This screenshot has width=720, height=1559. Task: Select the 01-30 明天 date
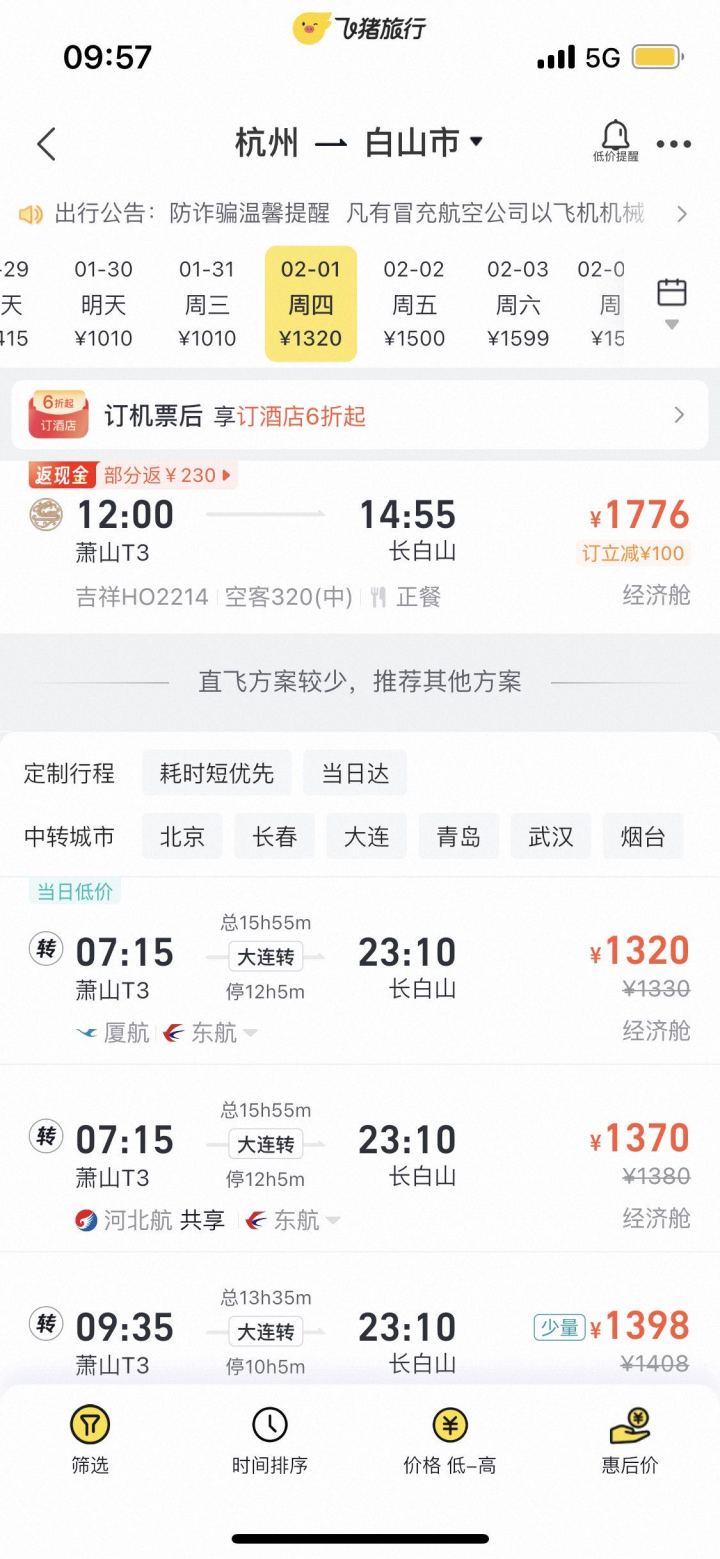click(103, 303)
